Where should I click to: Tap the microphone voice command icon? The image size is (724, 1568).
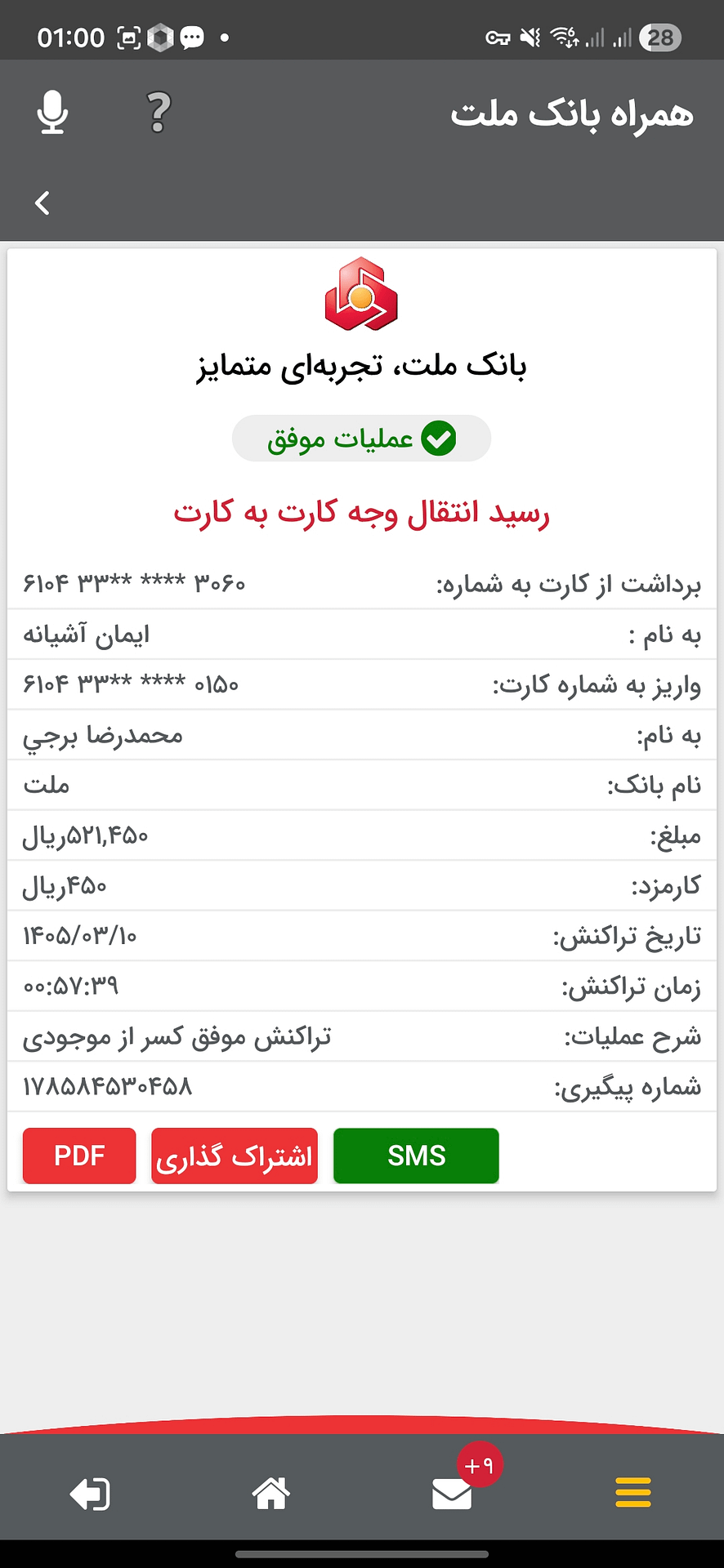(x=52, y=113)
